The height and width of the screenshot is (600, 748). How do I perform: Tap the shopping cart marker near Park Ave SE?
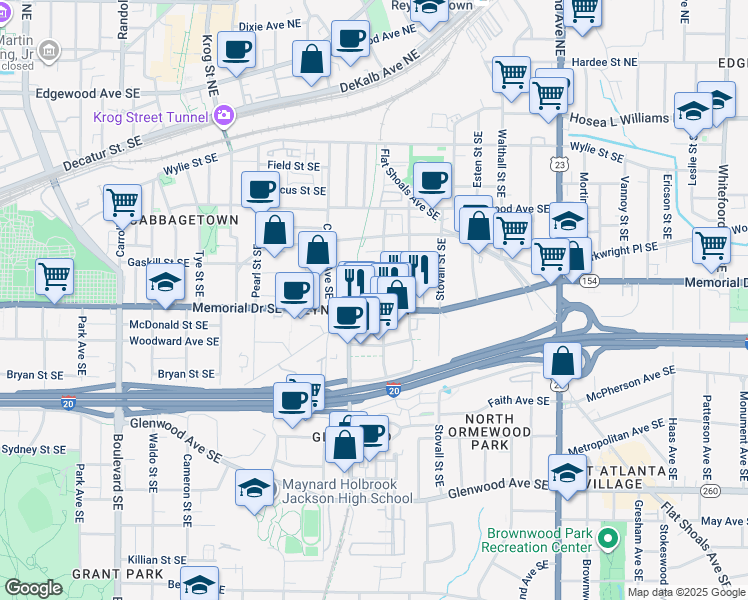pos(54,276)
